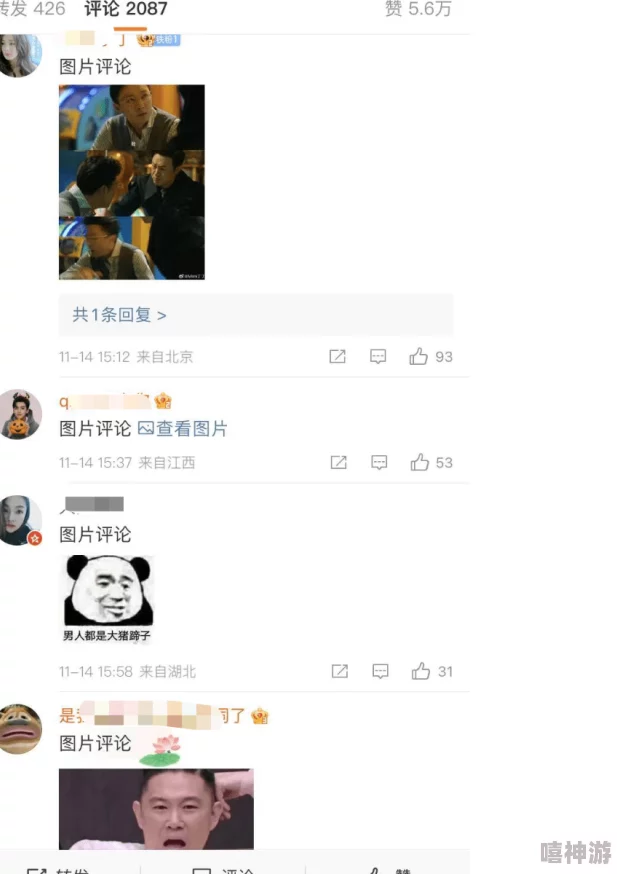Reply to the comment from 北京
Image resolution: width=617 pixels, height=874 pixels.
click(378, 357)
